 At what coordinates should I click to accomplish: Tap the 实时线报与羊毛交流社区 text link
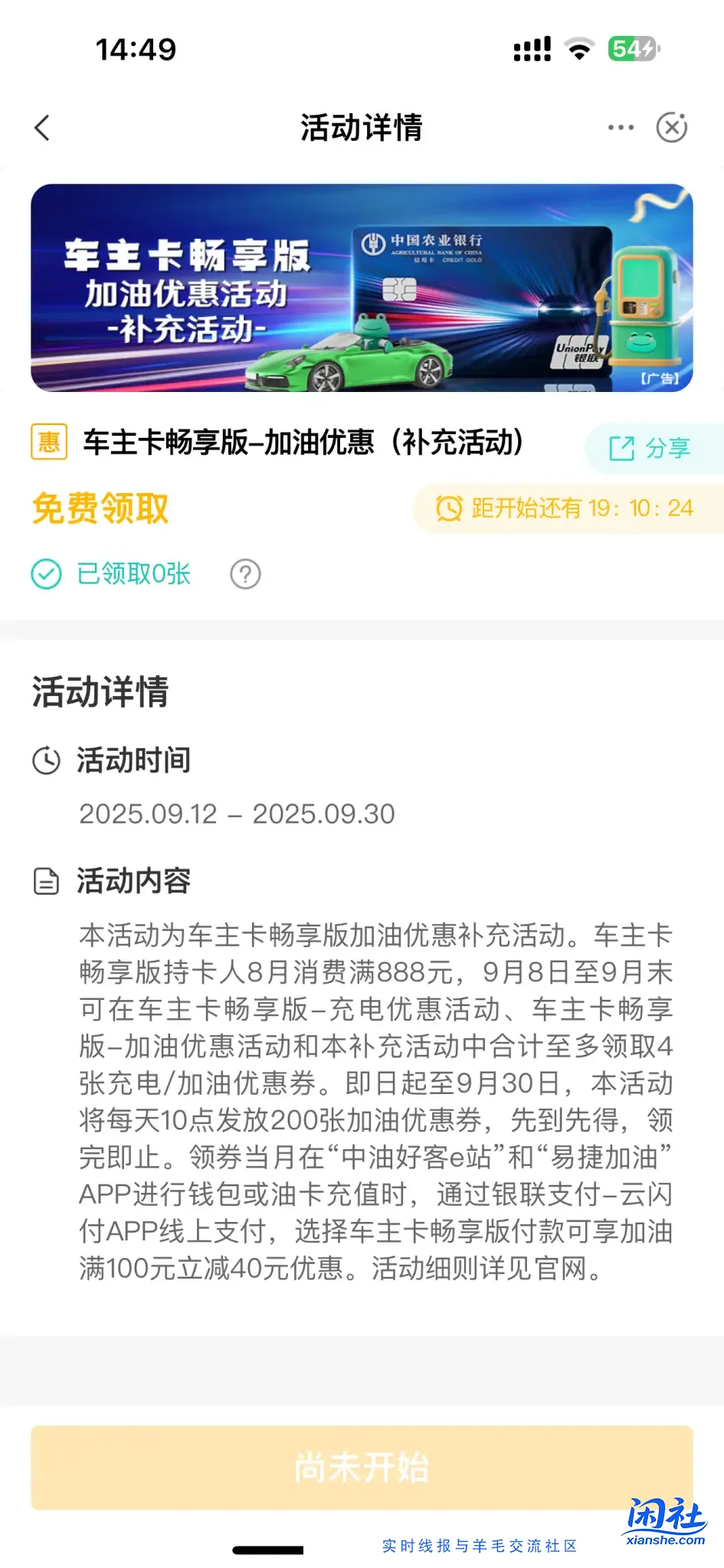[480, 1545]
